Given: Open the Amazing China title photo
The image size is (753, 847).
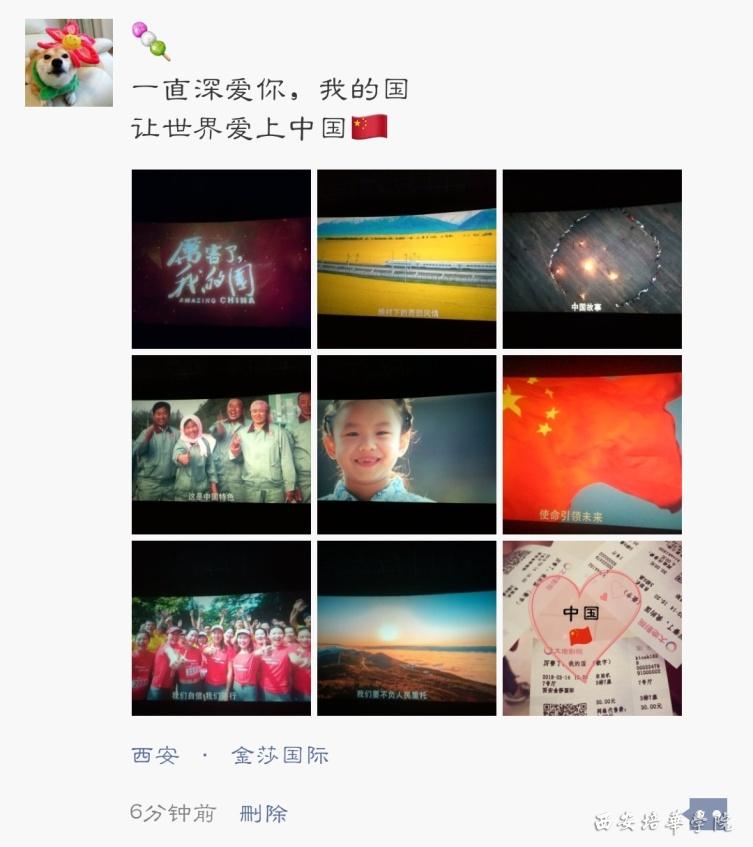Looking at the screenshot, I should coord(221,259).
